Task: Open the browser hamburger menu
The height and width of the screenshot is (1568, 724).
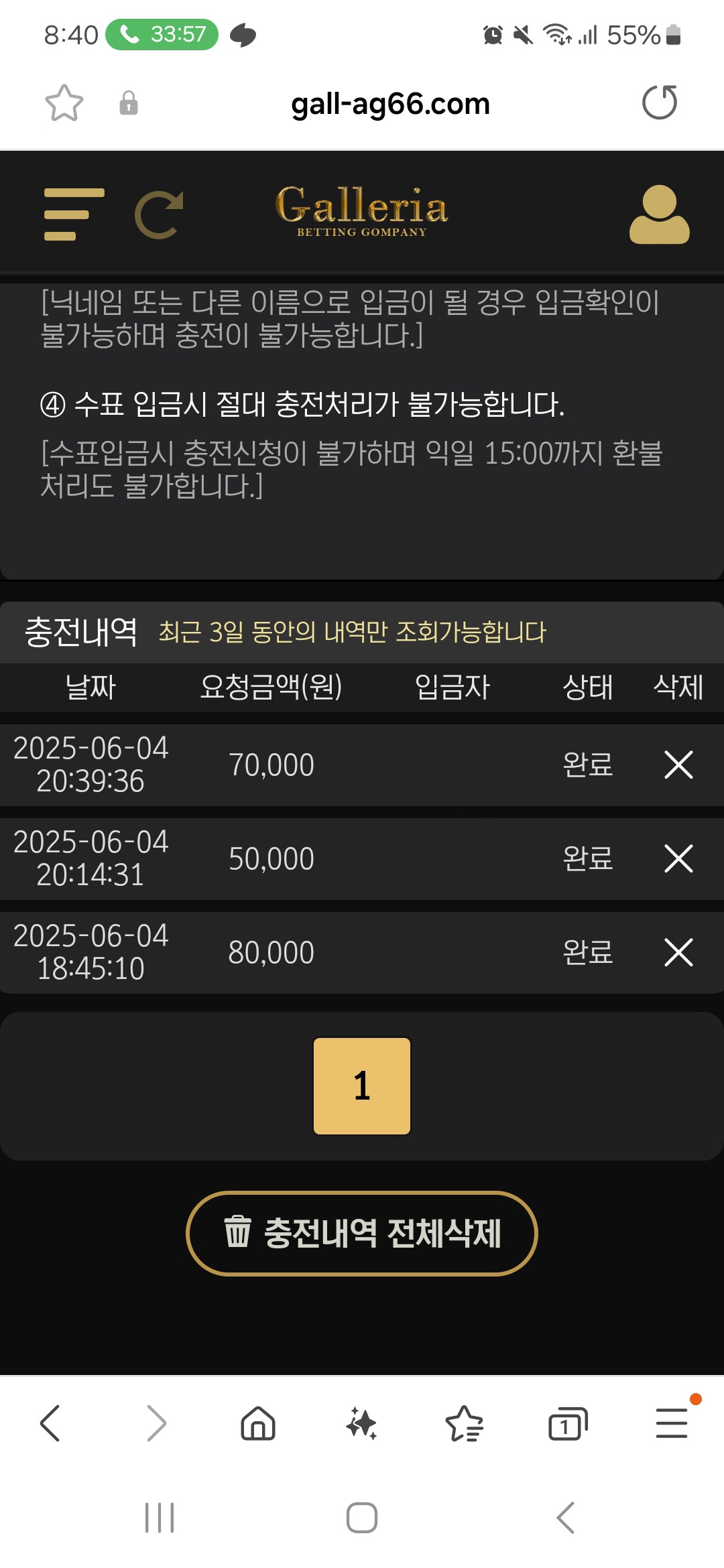Action: [671, 1423]
